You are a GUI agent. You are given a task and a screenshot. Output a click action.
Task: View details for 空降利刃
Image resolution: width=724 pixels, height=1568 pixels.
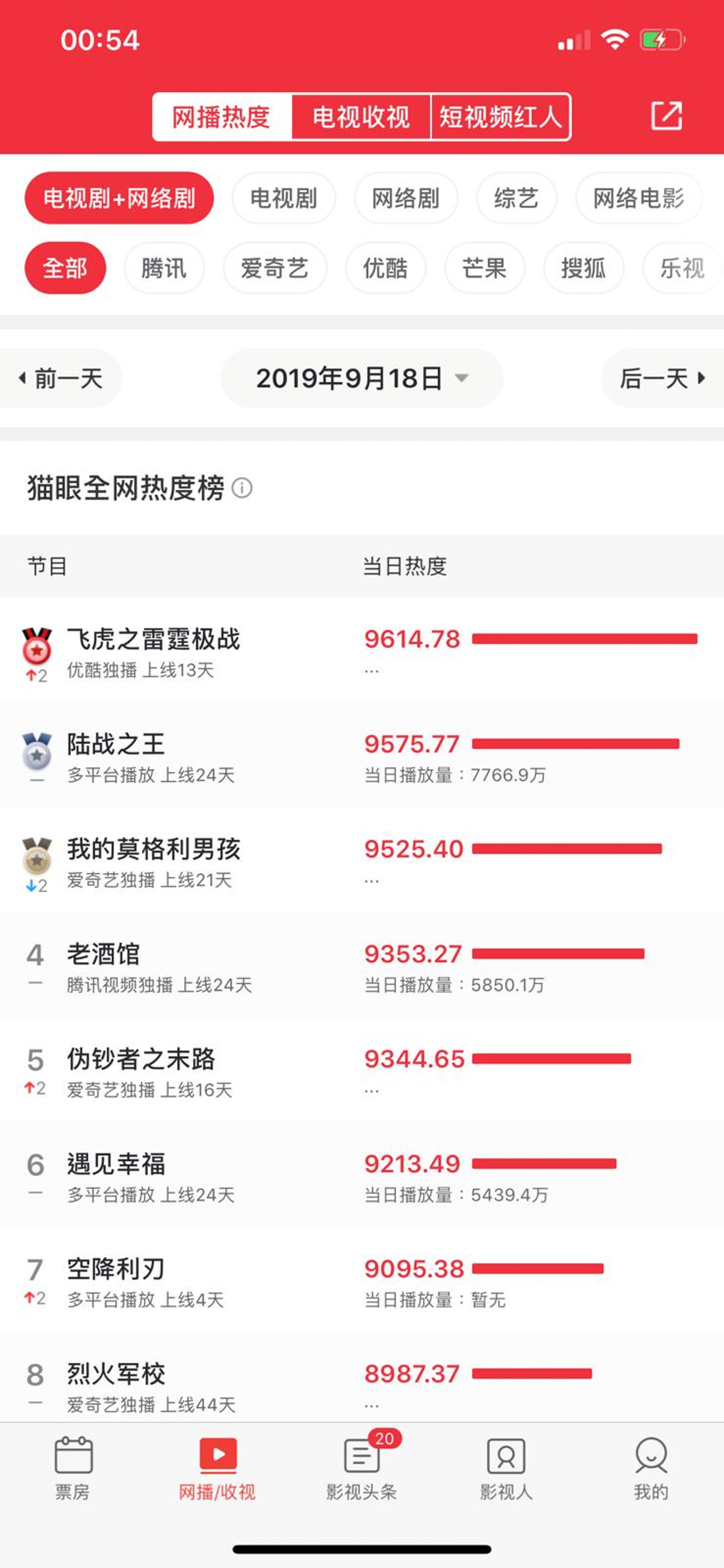pos(116,1270)
